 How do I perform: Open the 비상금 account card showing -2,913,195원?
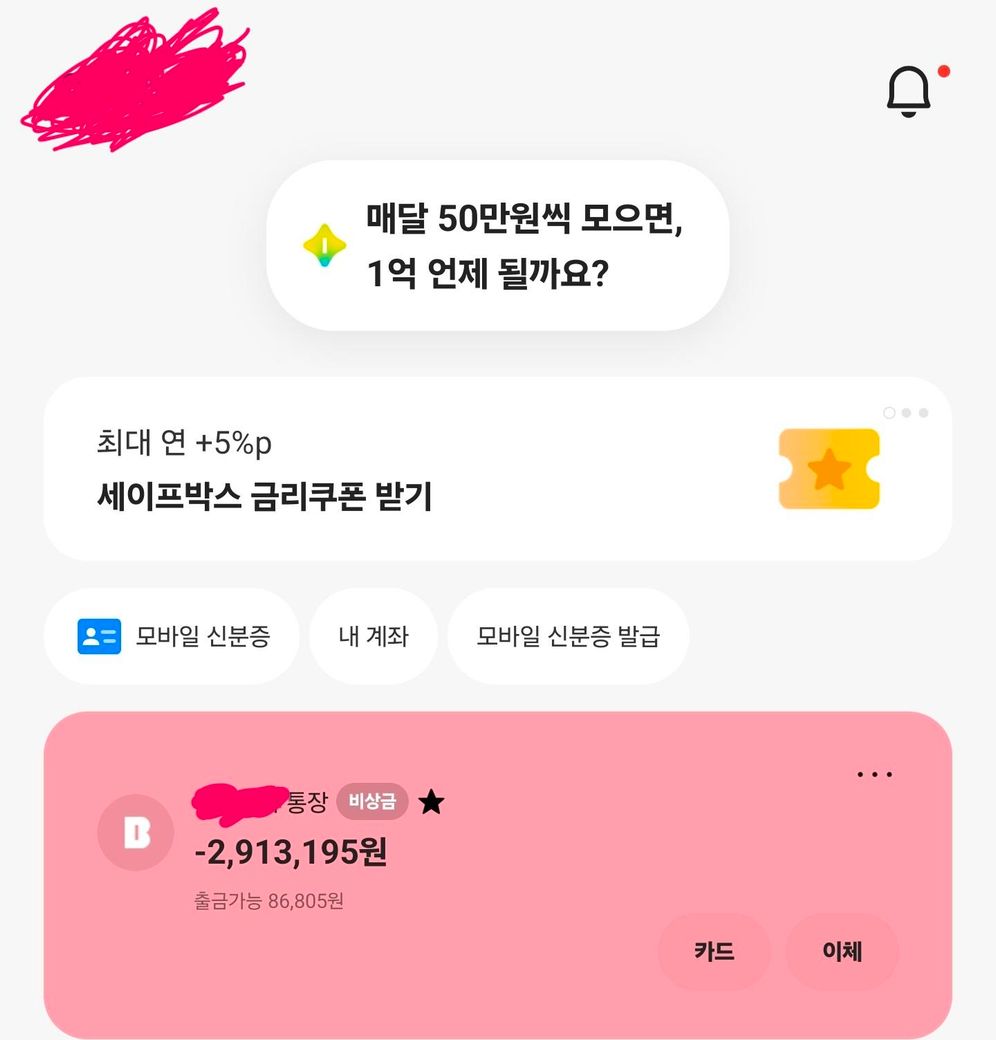497,876
